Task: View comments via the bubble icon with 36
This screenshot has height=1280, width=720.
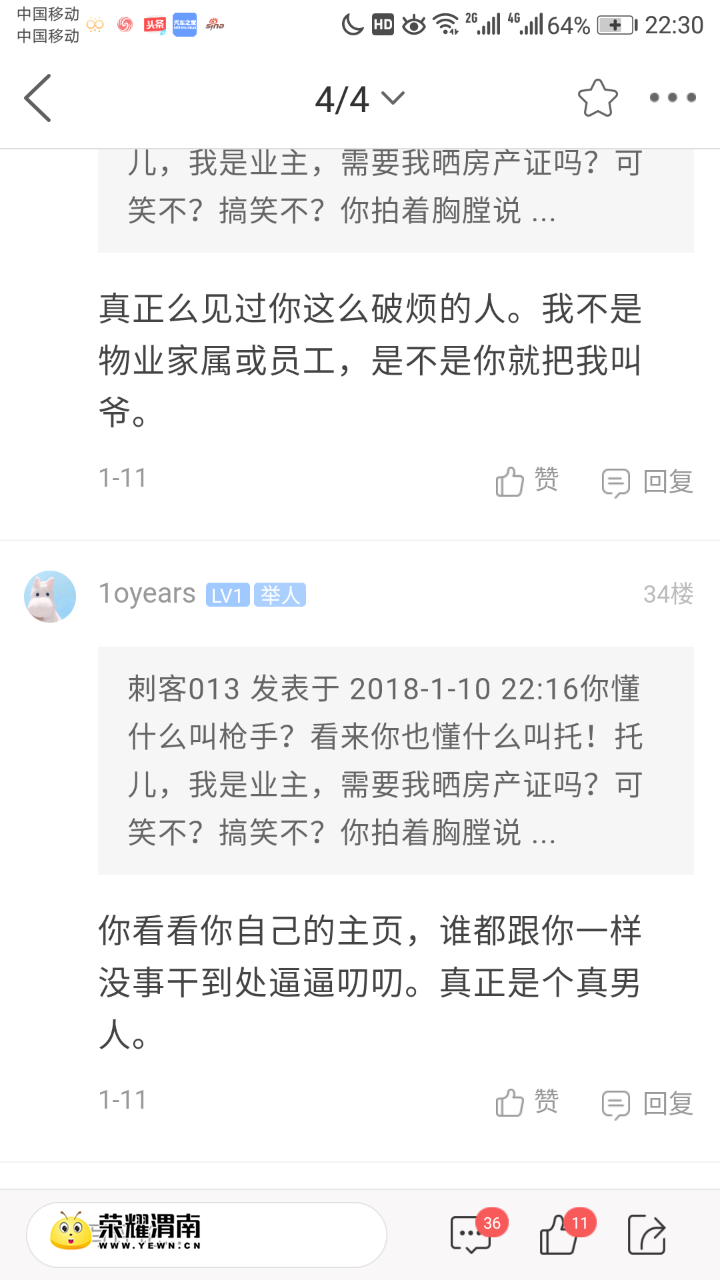Action: pos(471,1235)
